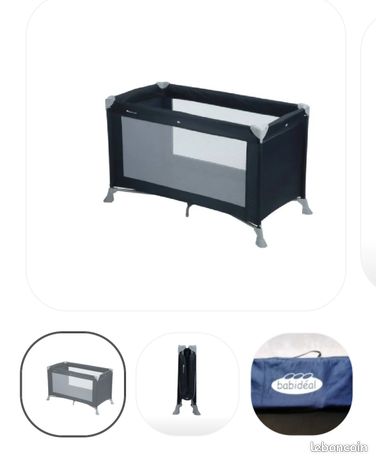
Task: Select the first thumbnail of open cot
Action: tap(73, 384)
